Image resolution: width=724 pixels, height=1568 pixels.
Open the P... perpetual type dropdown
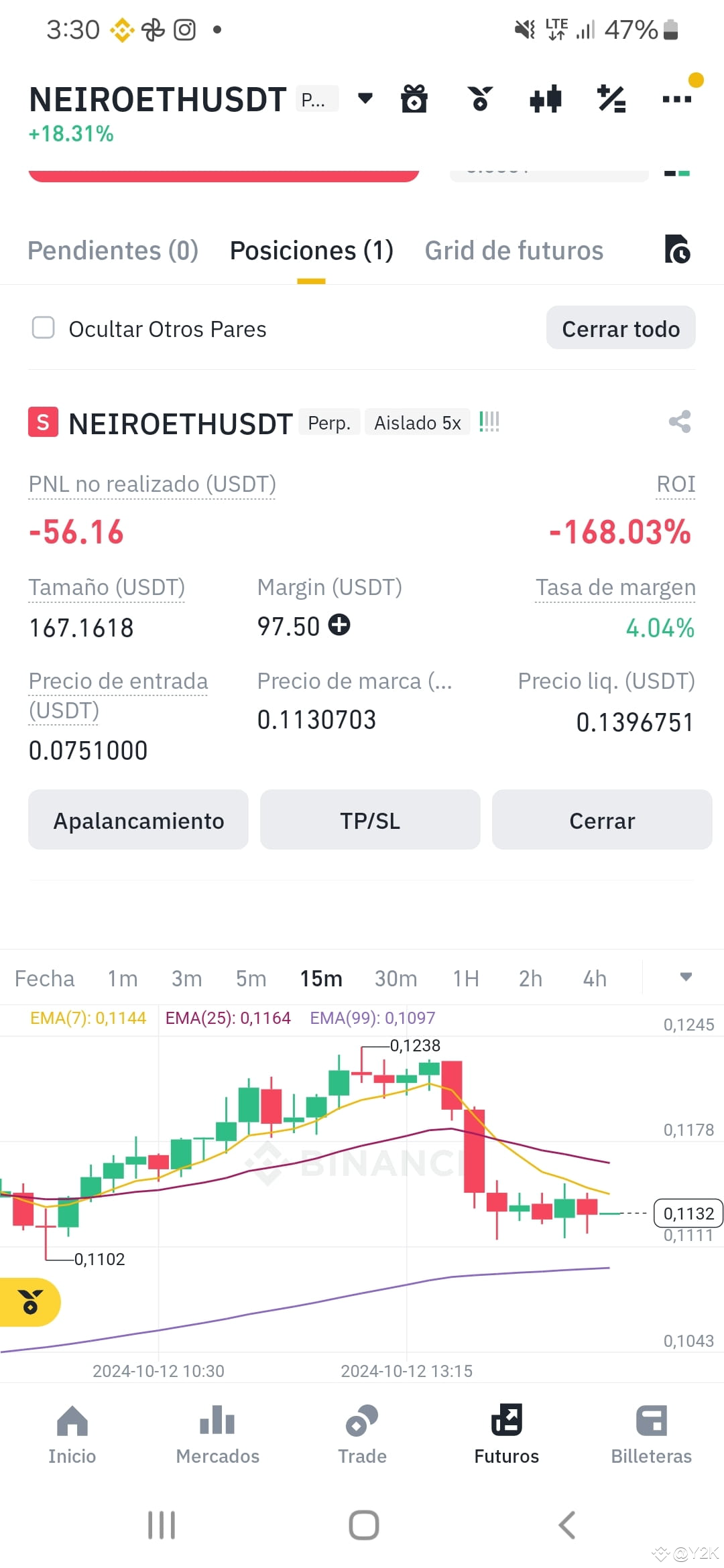coord(316,99)
